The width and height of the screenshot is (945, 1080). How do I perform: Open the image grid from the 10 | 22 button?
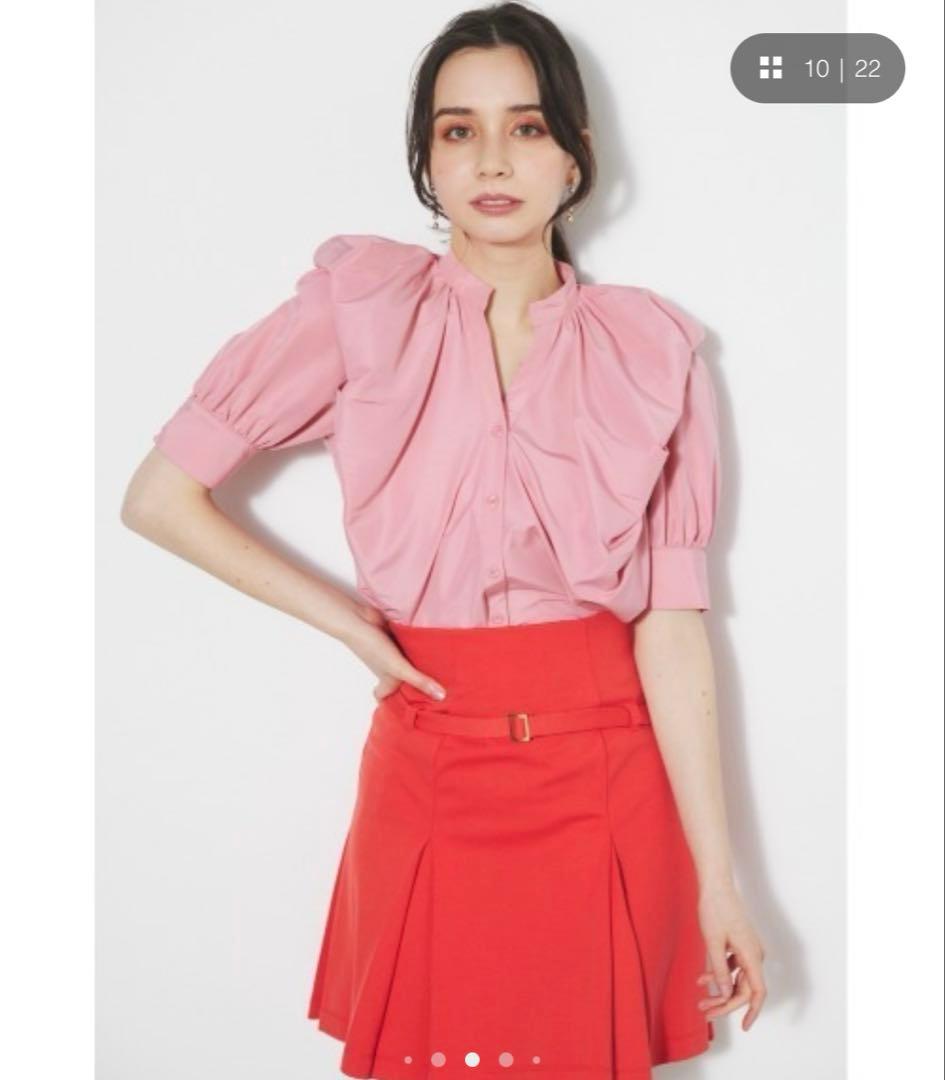817,68
